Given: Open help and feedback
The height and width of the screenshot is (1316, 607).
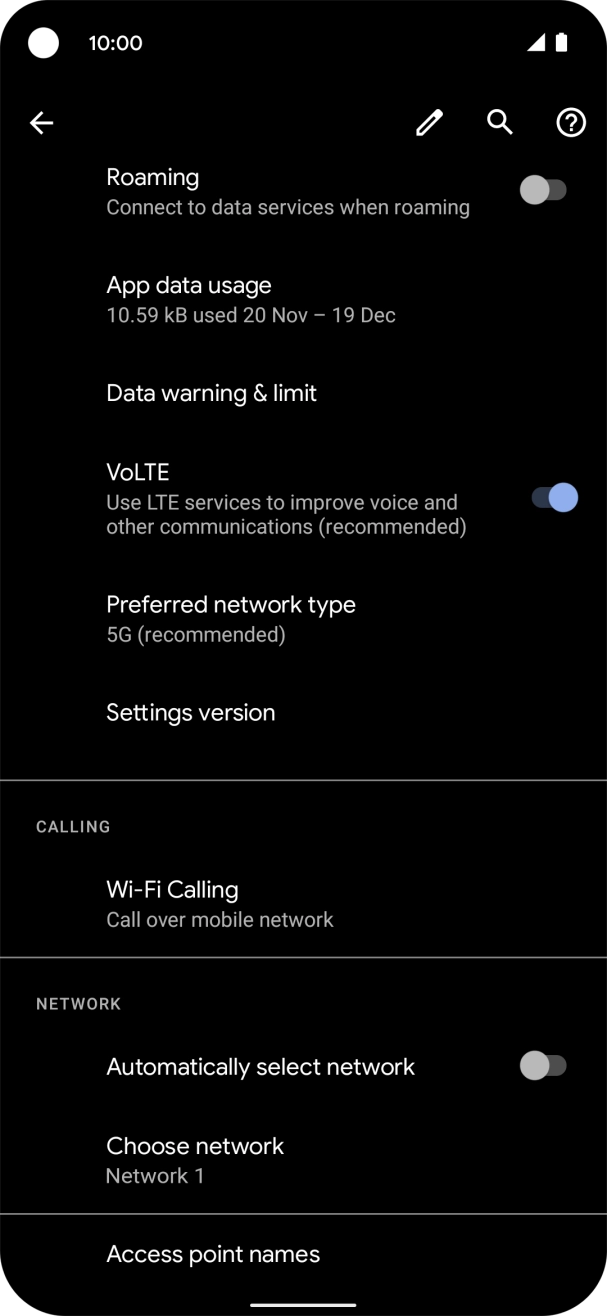Looking at the screenshot, I should click(570, 123).
